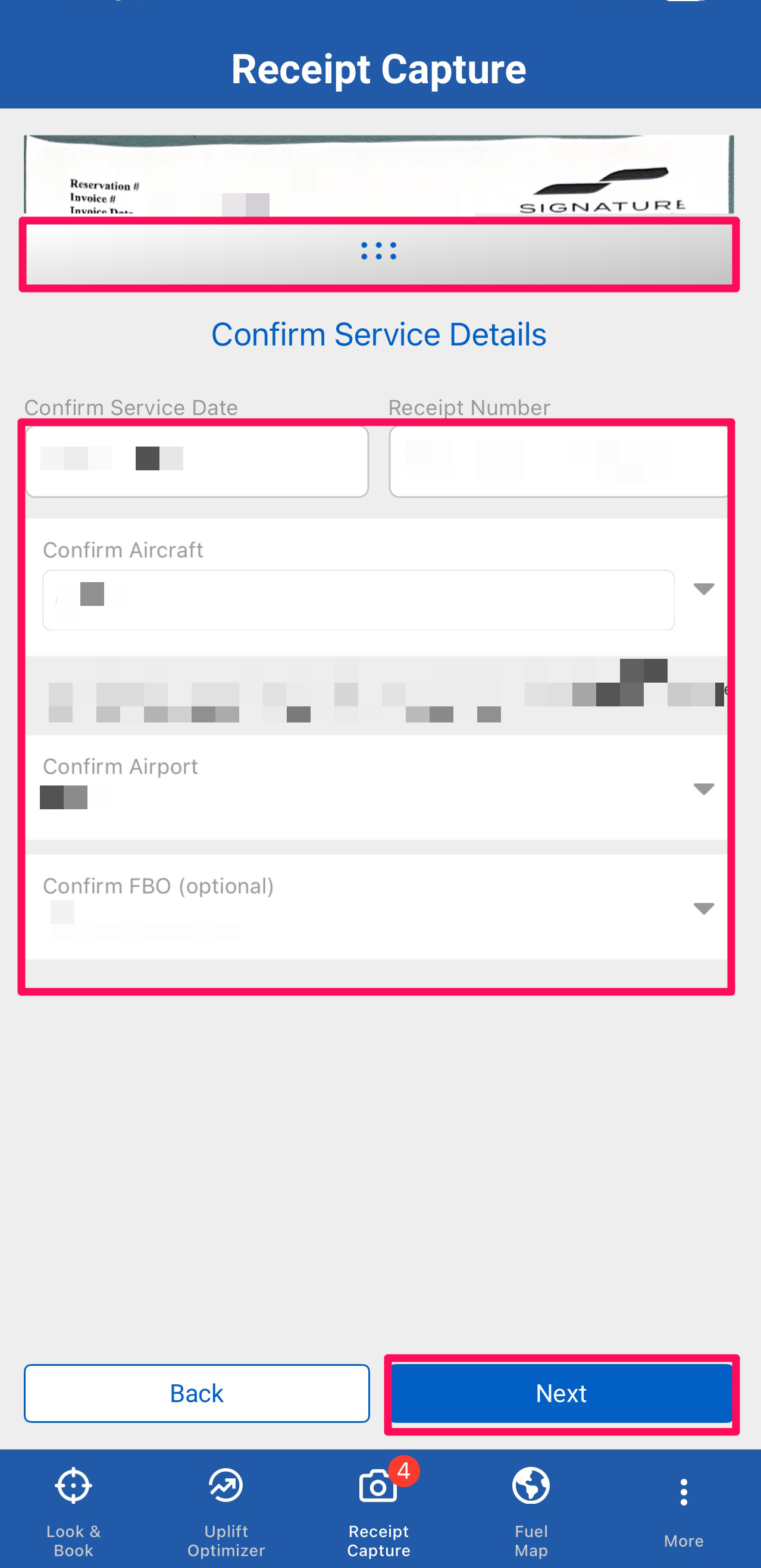This screenshot has height=1568, width=761.
Task: Open the Confirm Airport dropdown
Action: point(703,789)
